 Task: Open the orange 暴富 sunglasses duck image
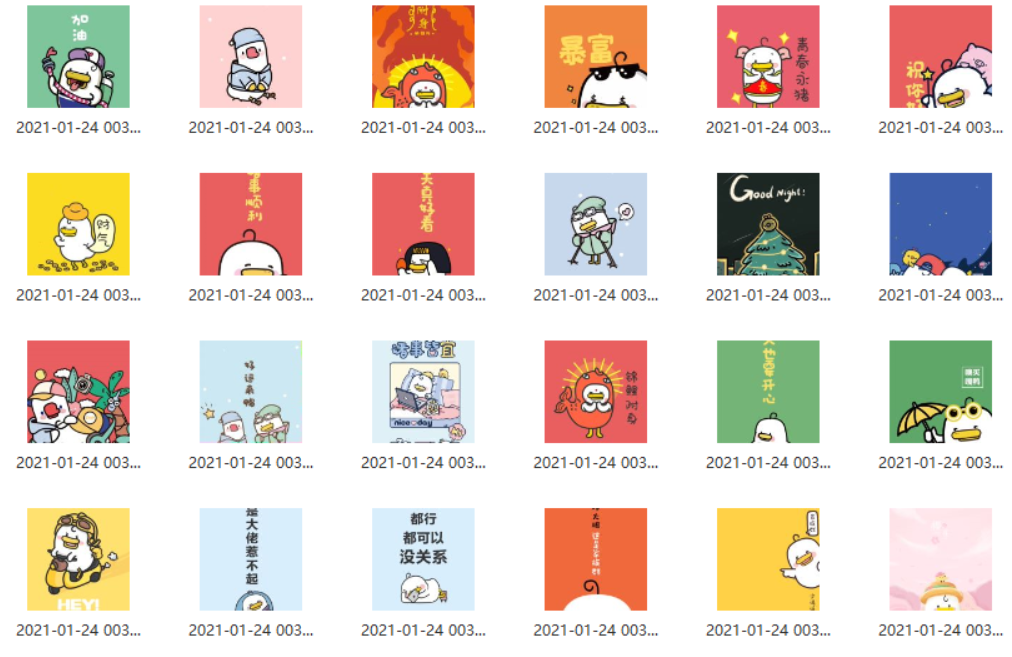pos(595,57)
